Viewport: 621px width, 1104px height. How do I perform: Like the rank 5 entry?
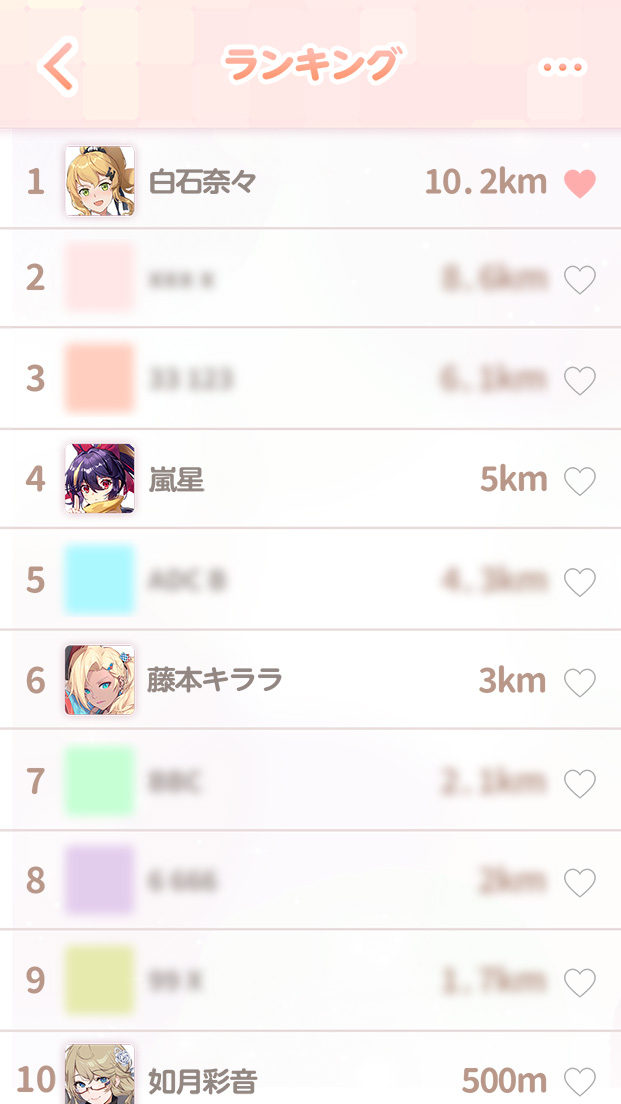tap(580, 582)
